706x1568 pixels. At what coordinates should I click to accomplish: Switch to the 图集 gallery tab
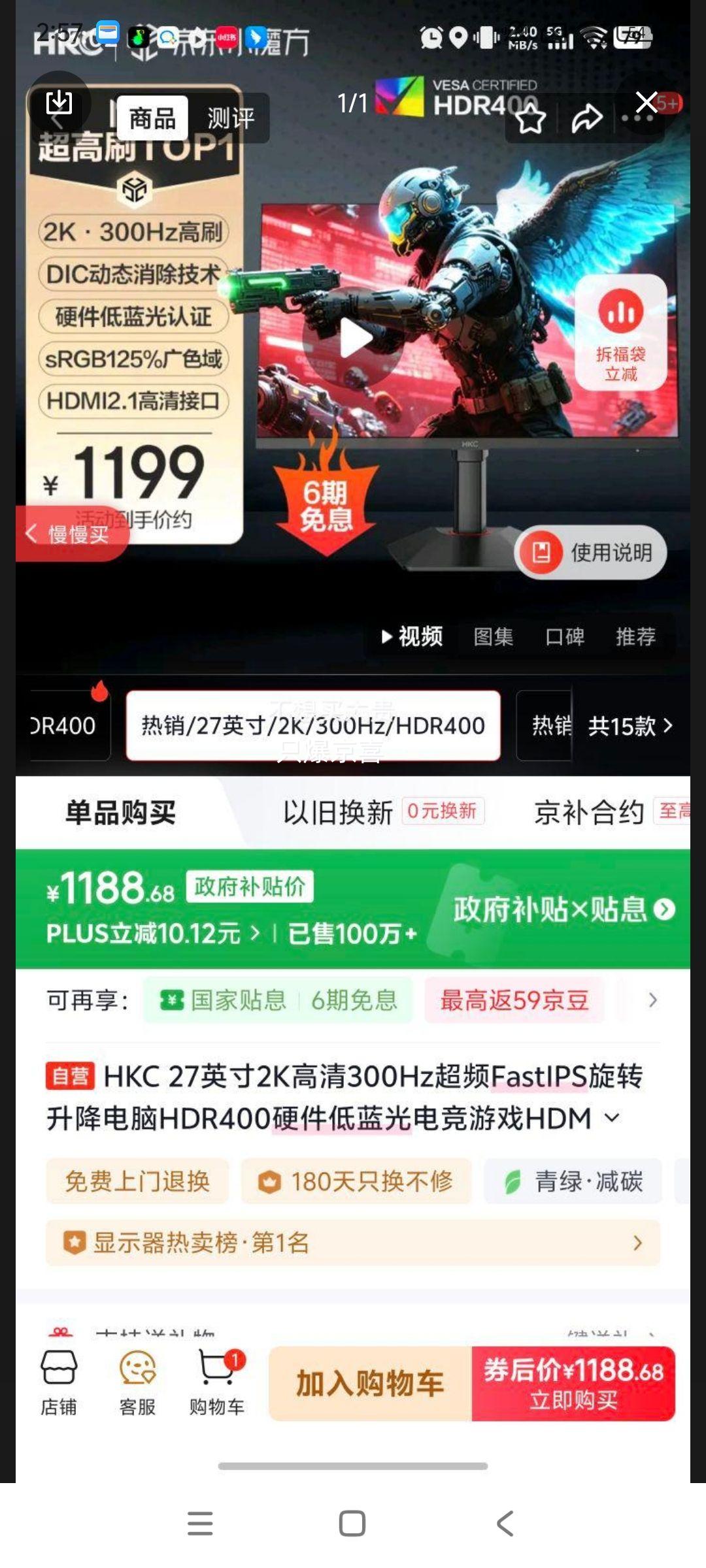494,636
